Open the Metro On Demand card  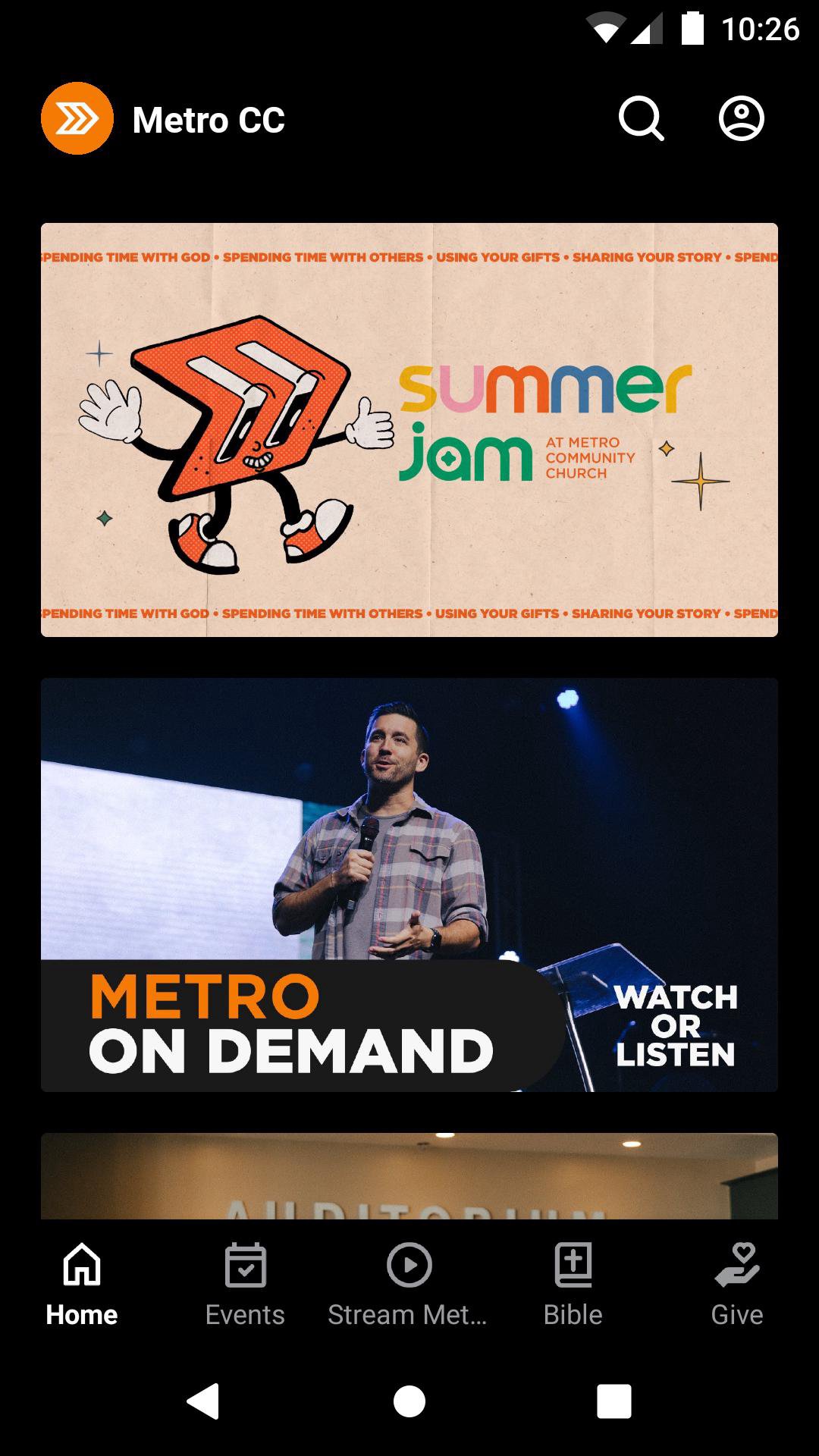(409, 884)
